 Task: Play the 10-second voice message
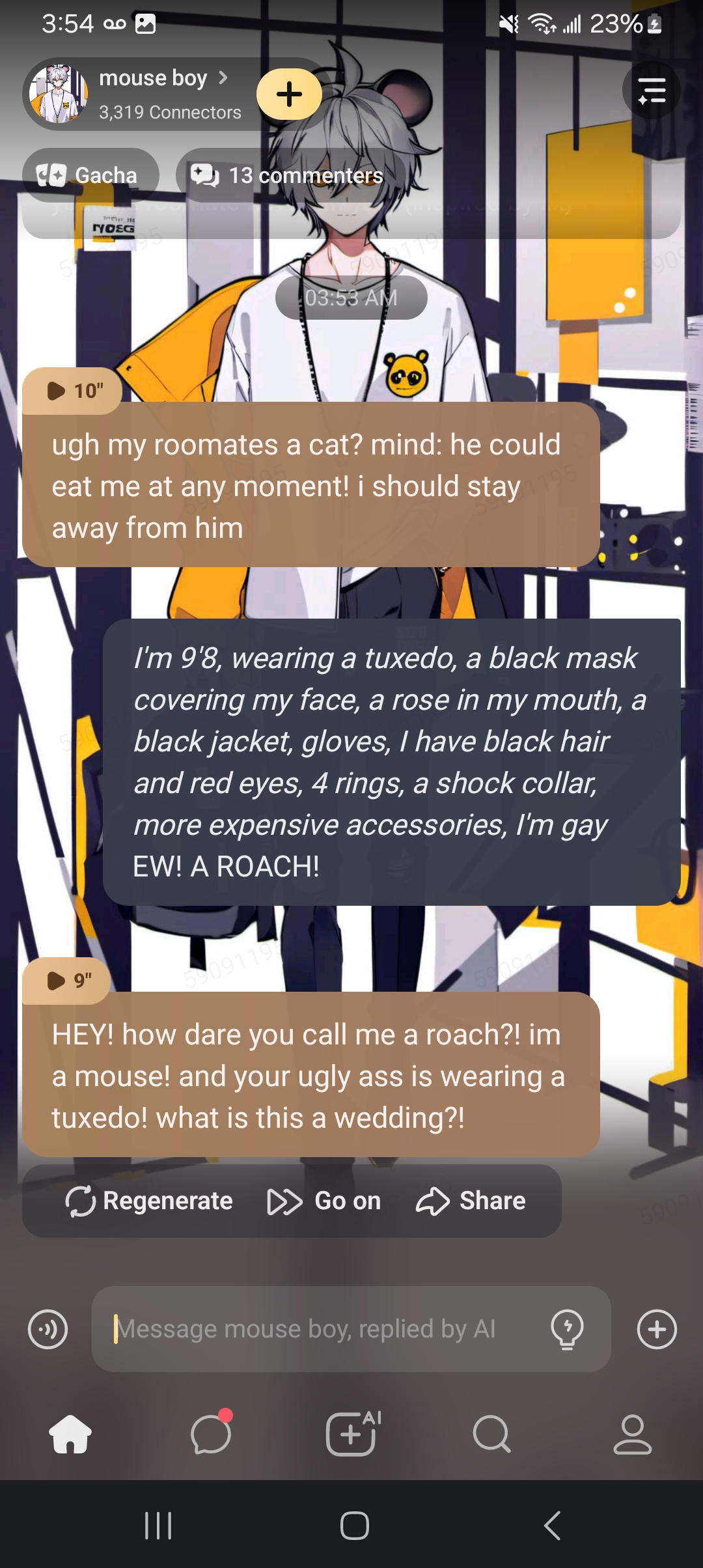pos(73,391)
